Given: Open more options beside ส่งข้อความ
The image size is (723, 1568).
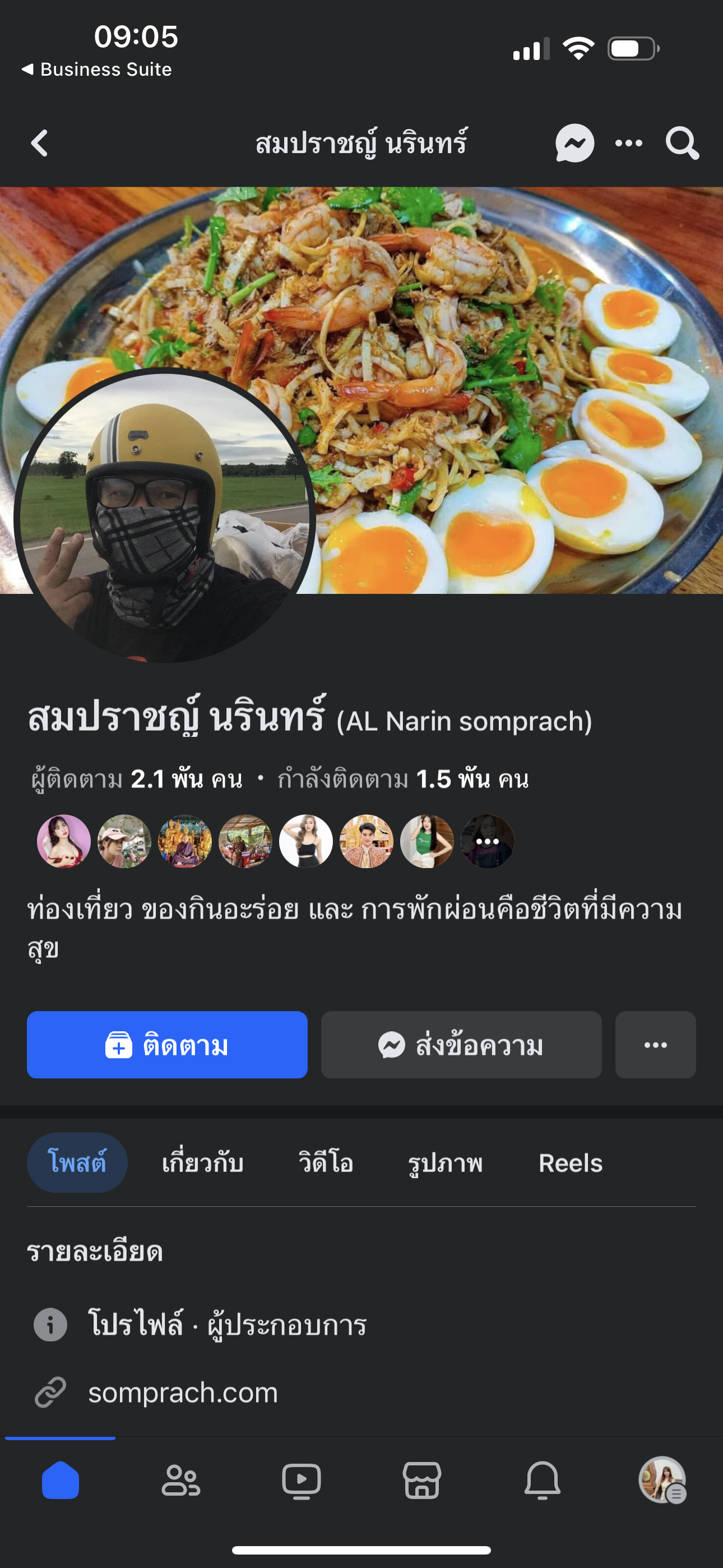Looking at the screenshot, I should (655, 1045).
